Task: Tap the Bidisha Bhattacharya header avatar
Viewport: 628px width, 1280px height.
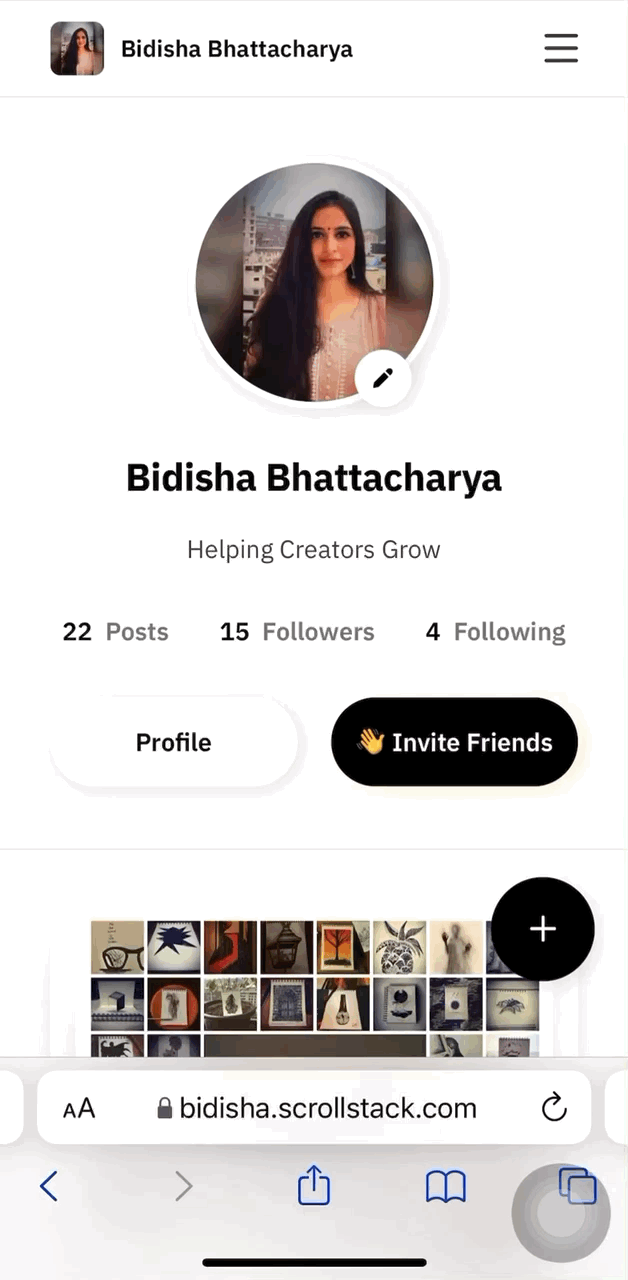Action: pos(77,49)
